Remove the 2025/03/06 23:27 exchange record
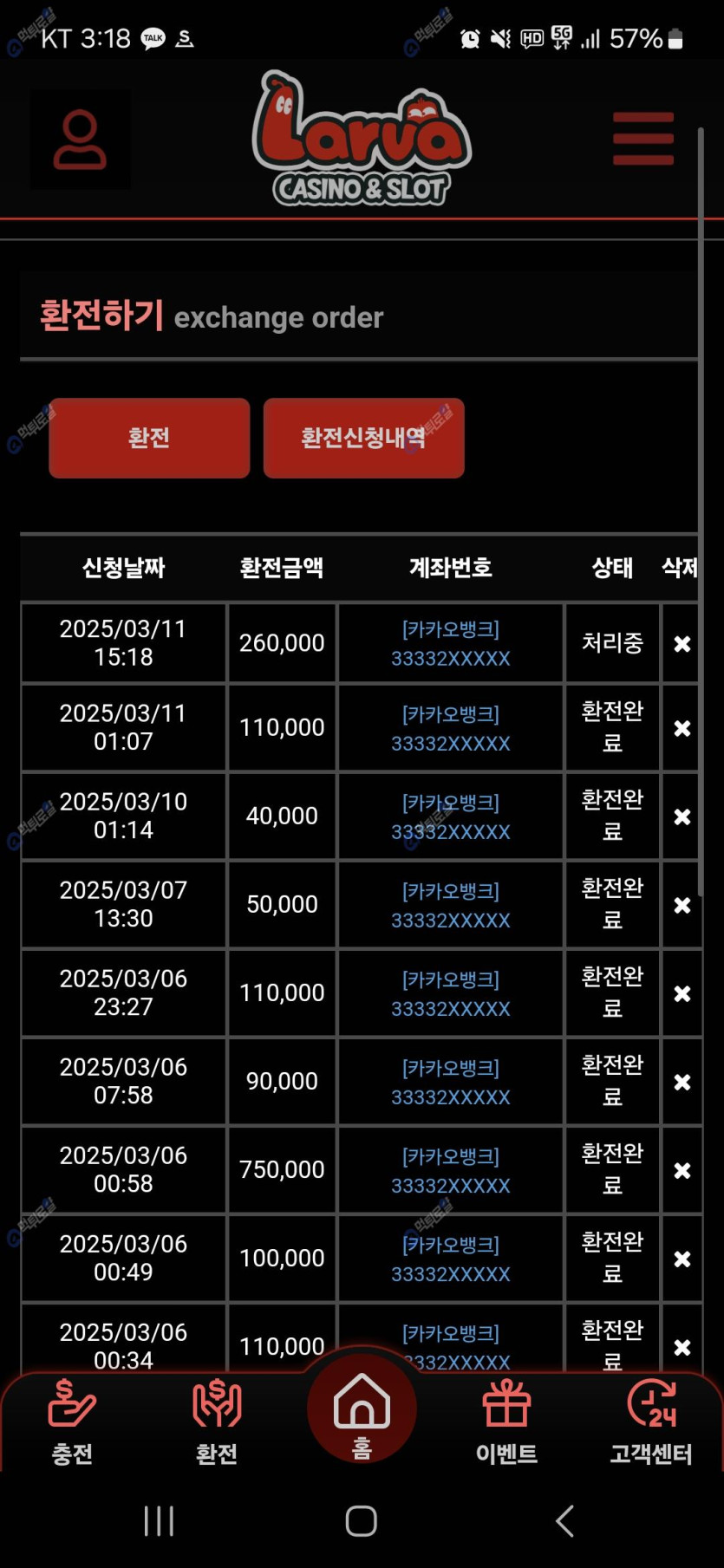724x1568 pixels. coord(682,993)
